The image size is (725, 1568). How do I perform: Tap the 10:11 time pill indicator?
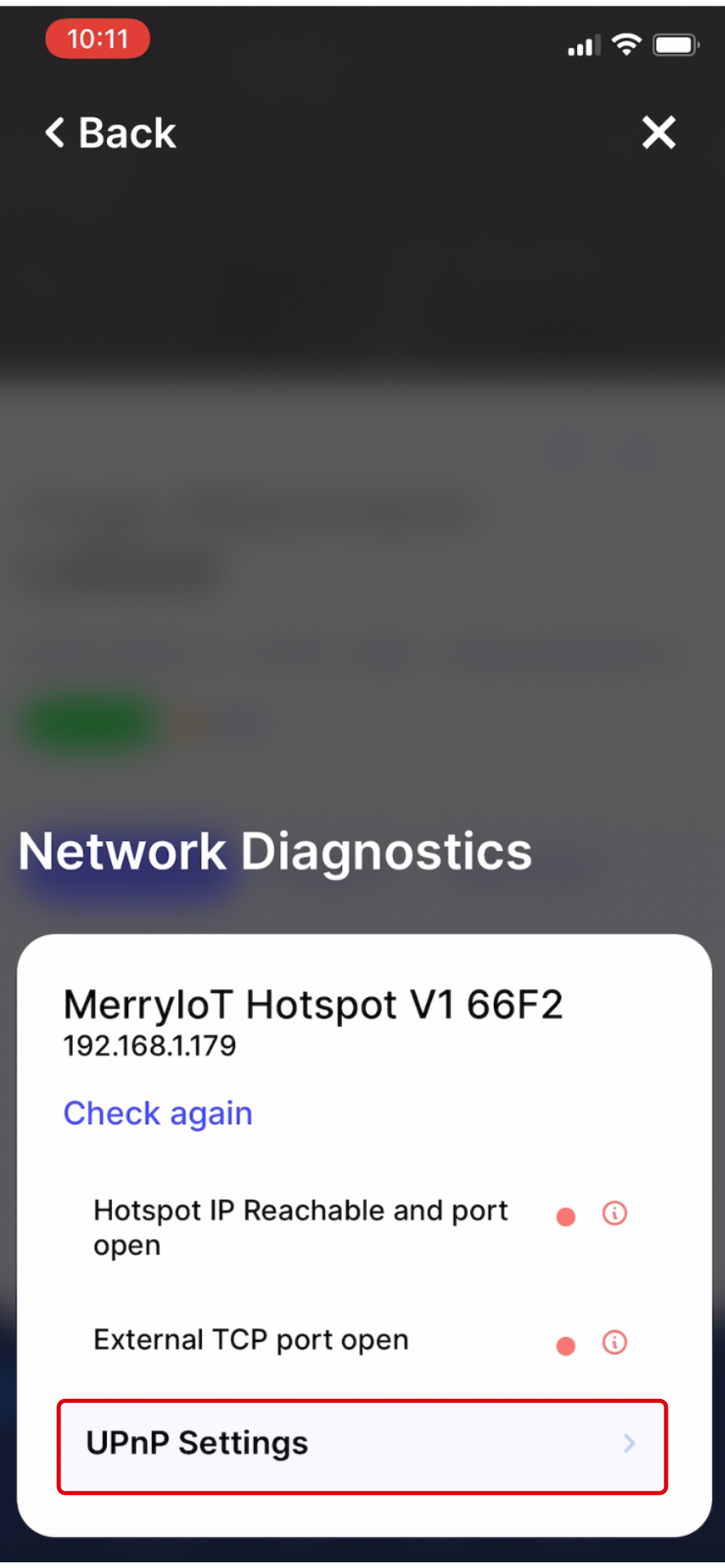(97, 38)
